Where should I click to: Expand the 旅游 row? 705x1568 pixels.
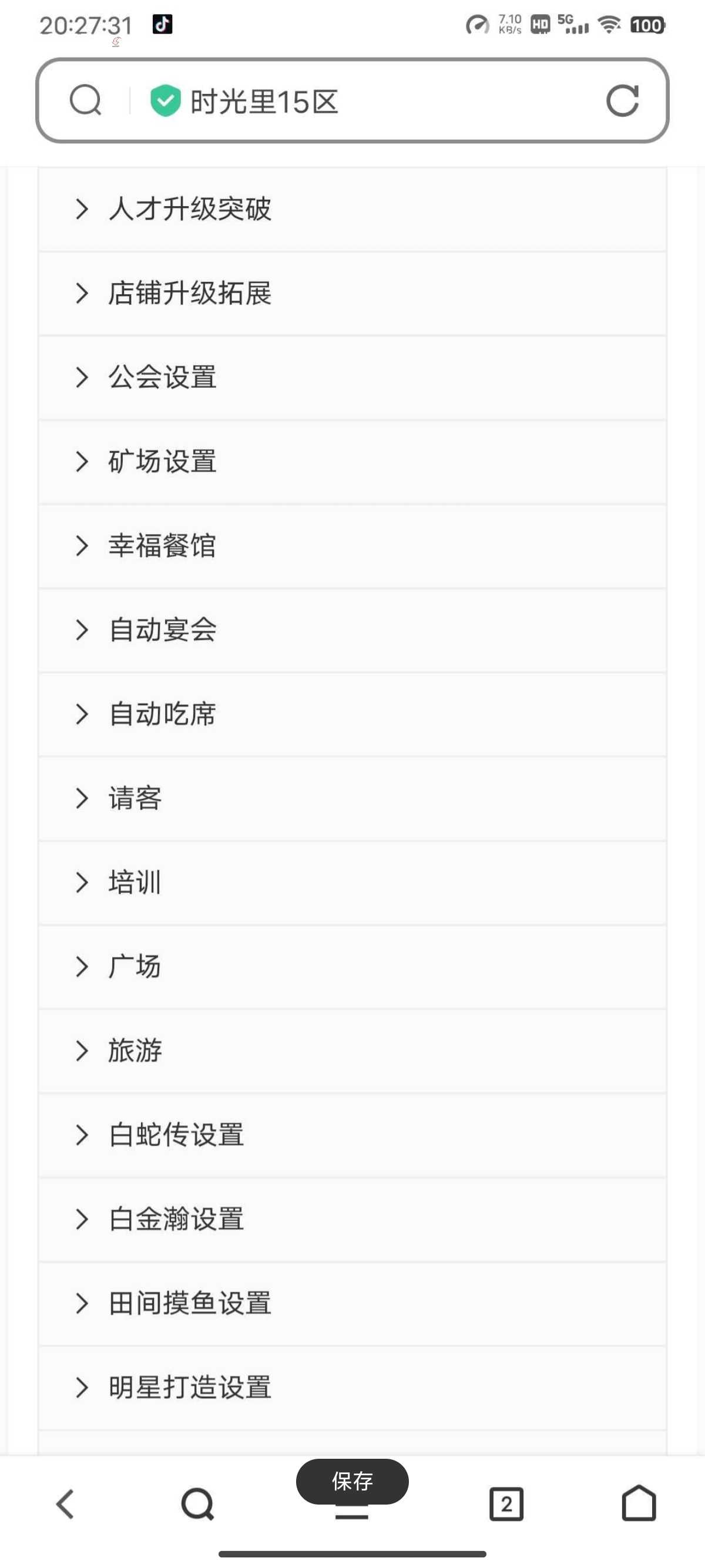(x=352, y=1051)
